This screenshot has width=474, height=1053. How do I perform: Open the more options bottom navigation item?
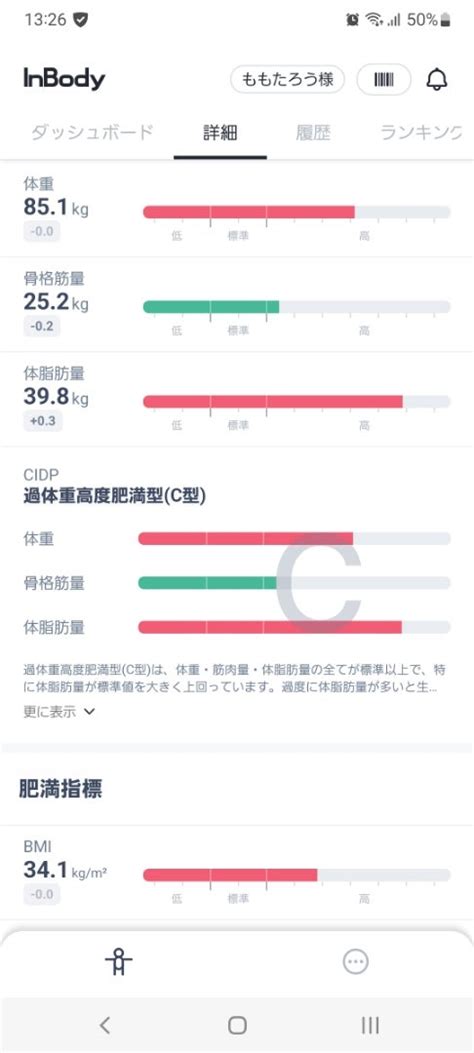pyautogui.click(x=355, y=962)
